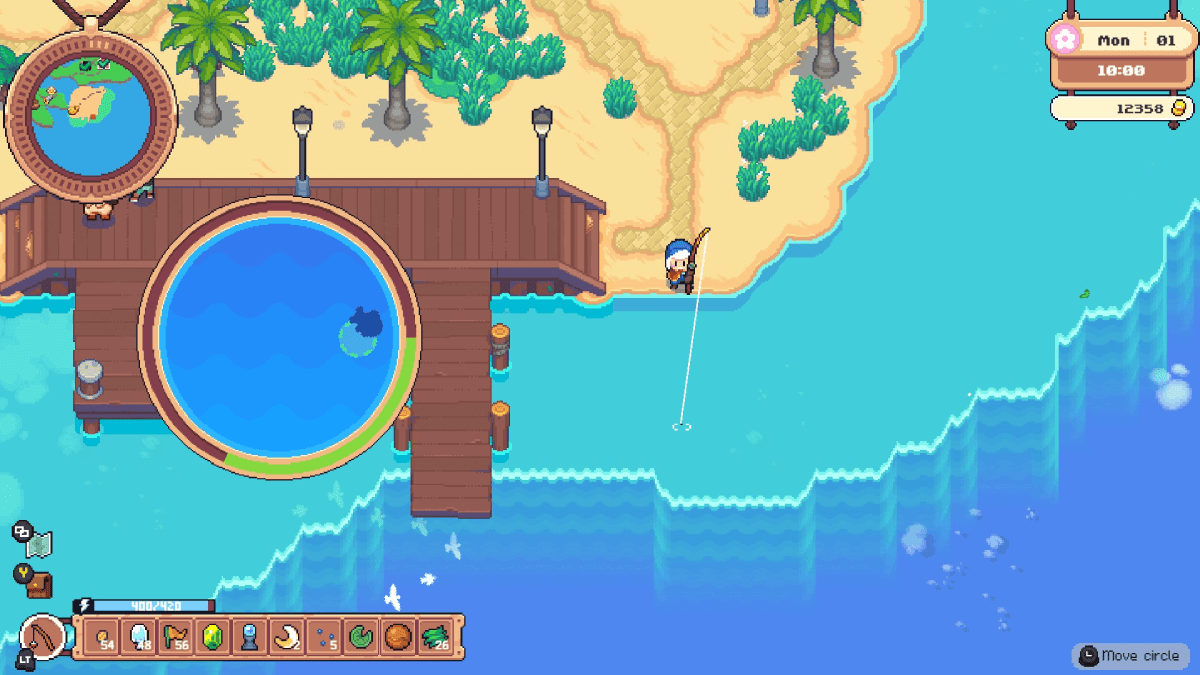Select the blue sparkles slot with 5
1200x675 pixels.
322,637
